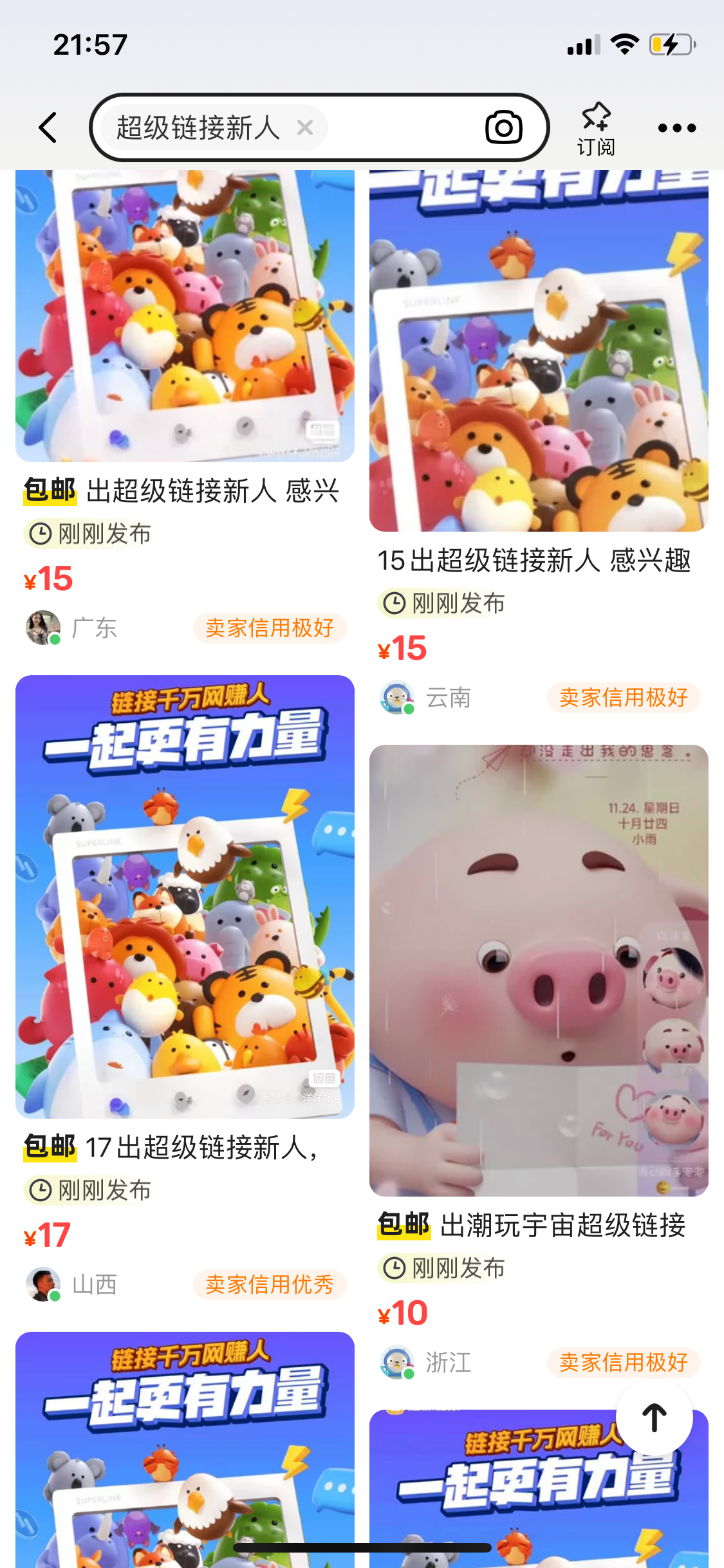Clear the 超级链接新人 search term

305,127
